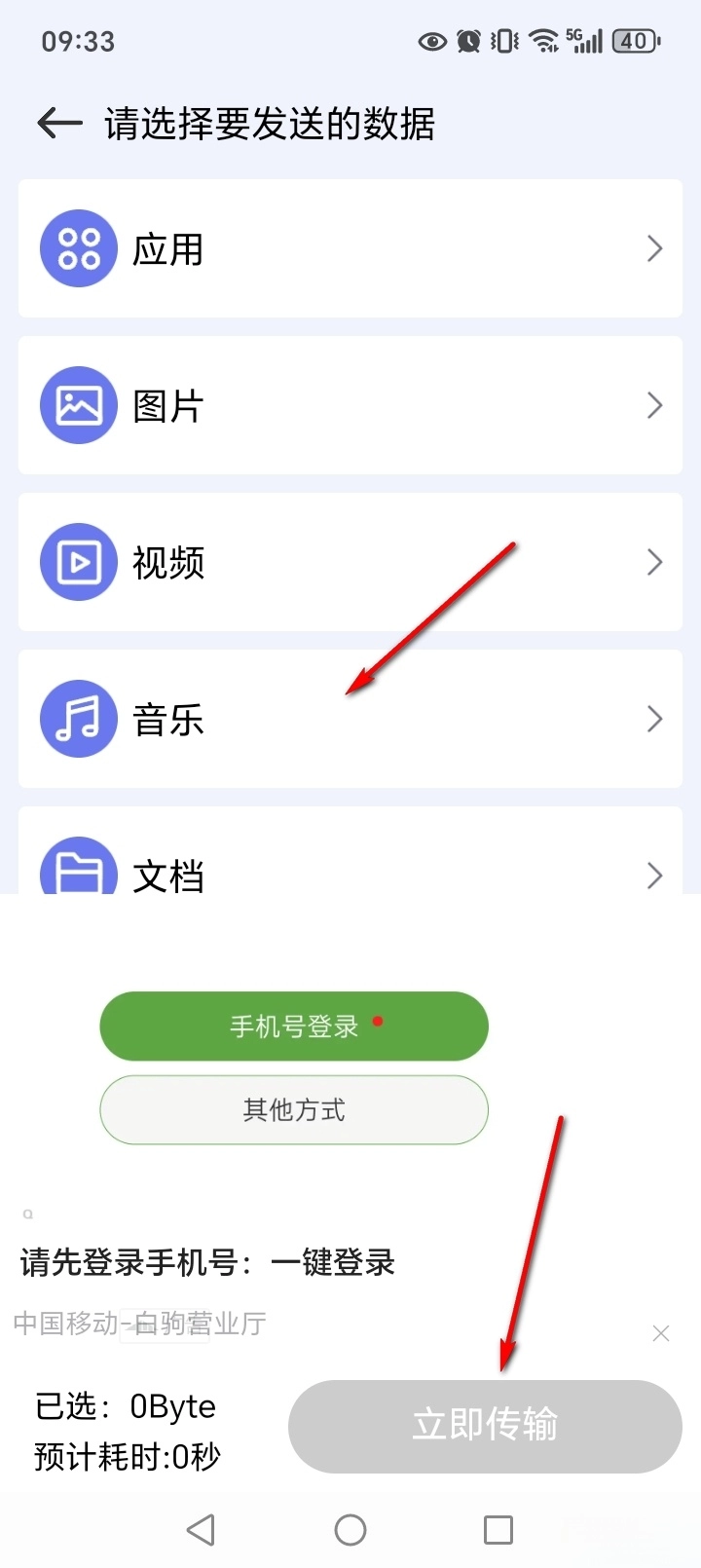
Task: Open the 视频 category row
Action: (350, 562)
